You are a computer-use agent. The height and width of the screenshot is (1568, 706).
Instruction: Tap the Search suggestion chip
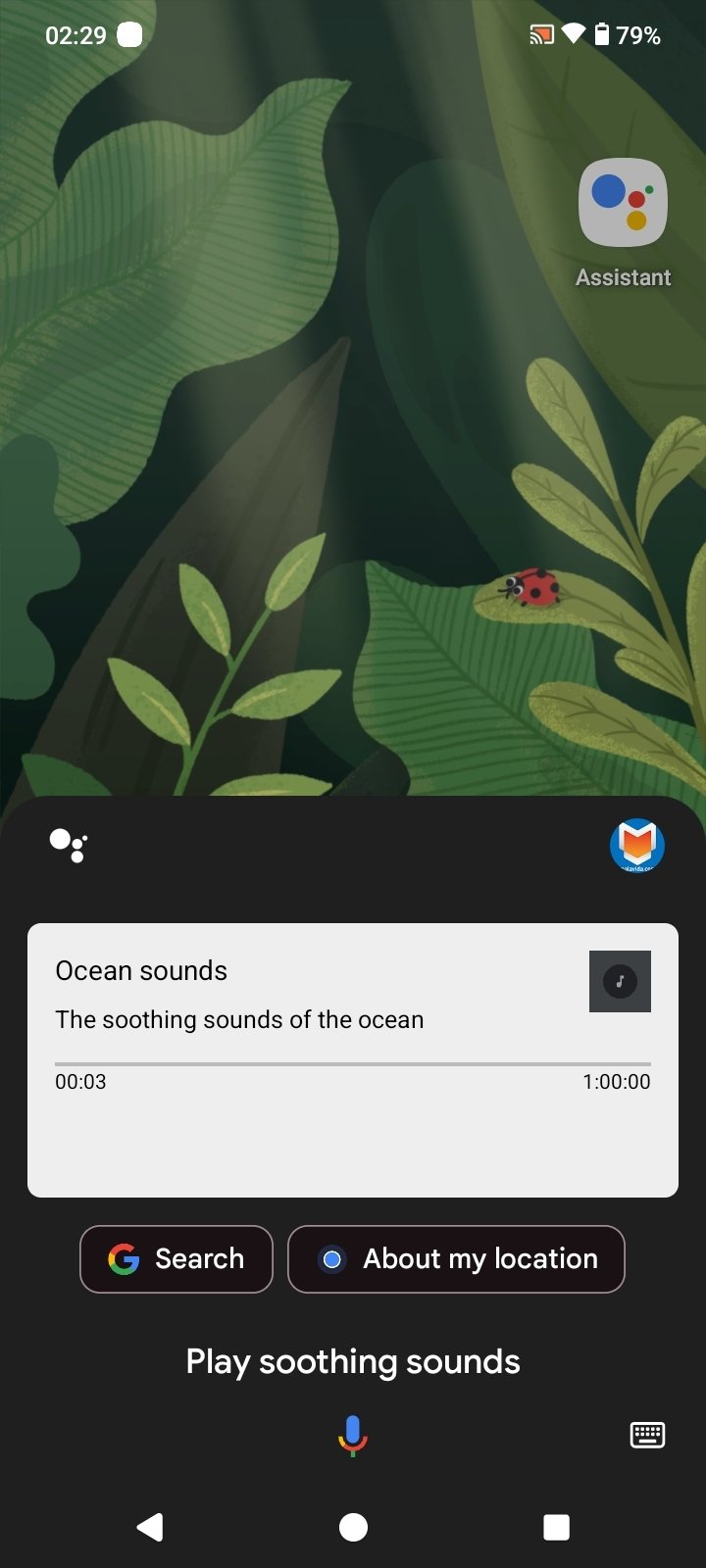[x=176, y=1259]
